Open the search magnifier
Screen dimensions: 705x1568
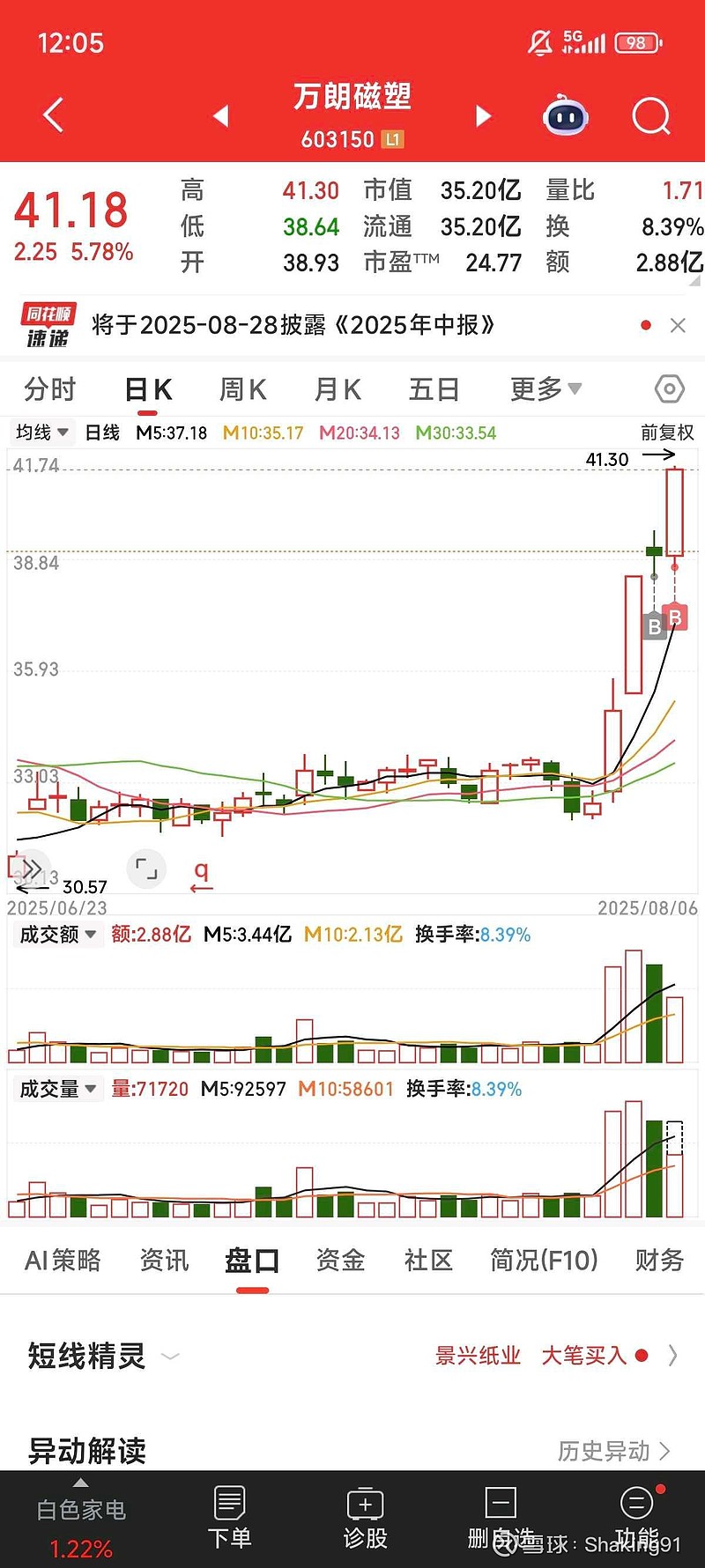tap(651, 115)
